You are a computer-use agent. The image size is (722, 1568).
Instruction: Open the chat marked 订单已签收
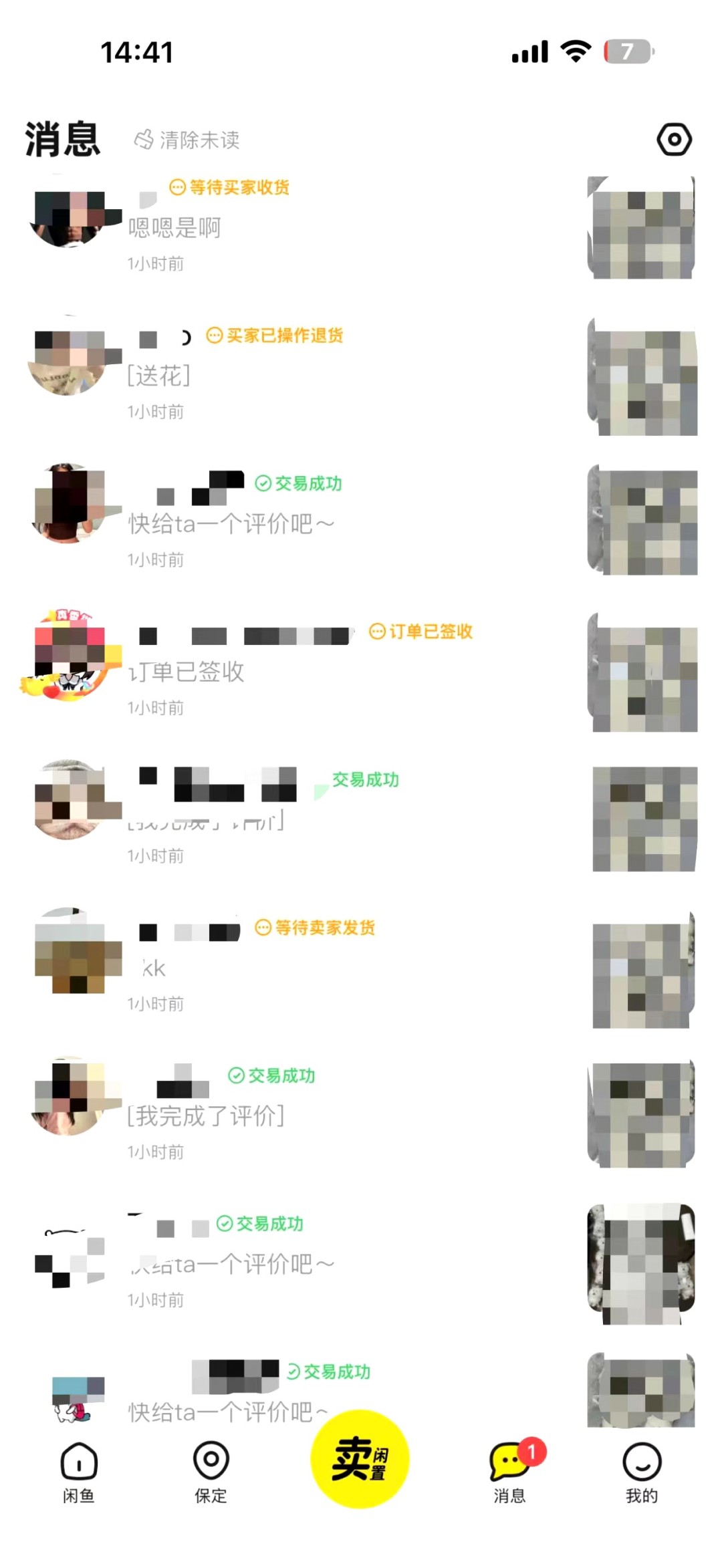click(x=301, y=670)
